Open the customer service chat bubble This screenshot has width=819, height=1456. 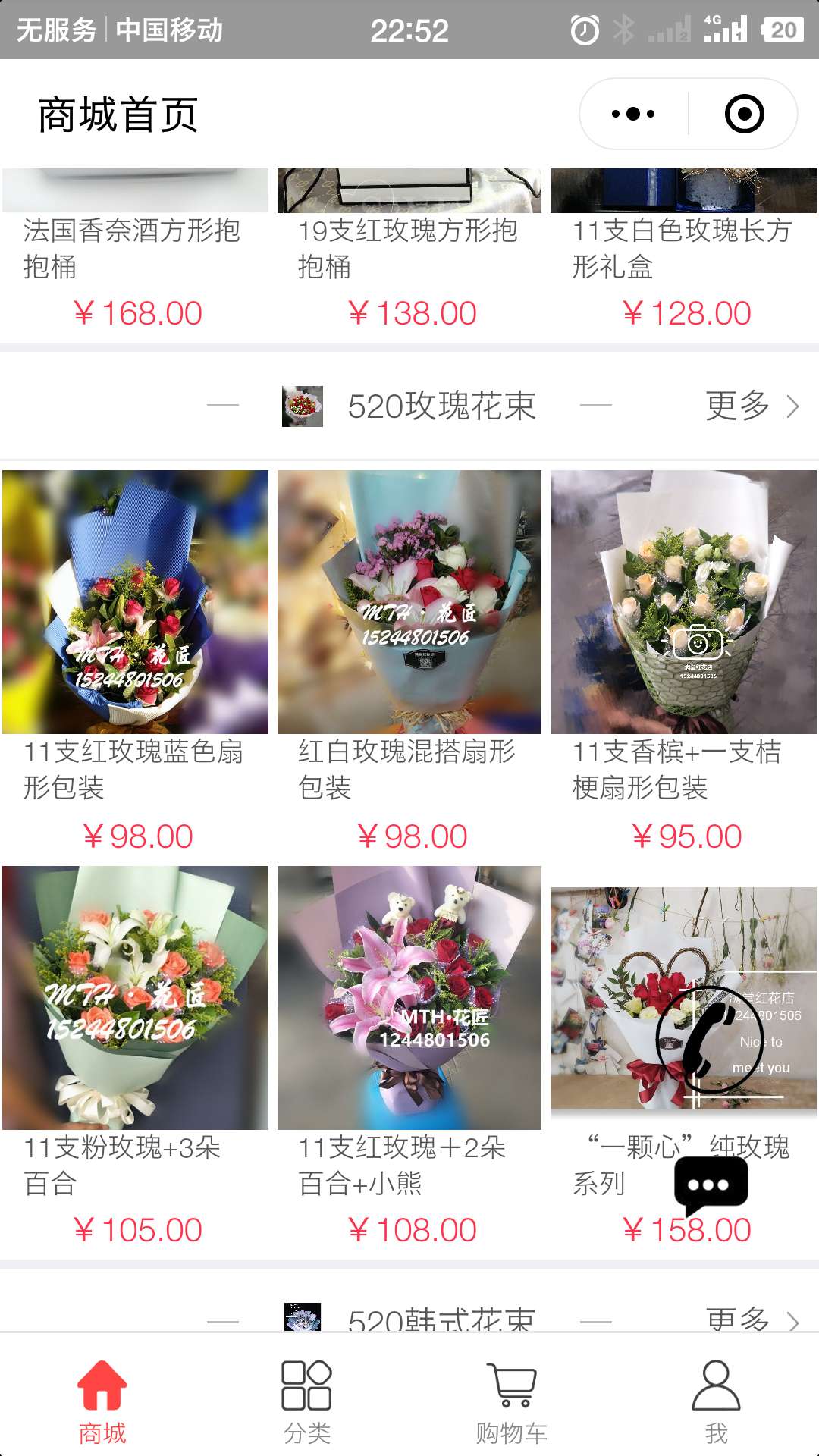[711, 1185]
